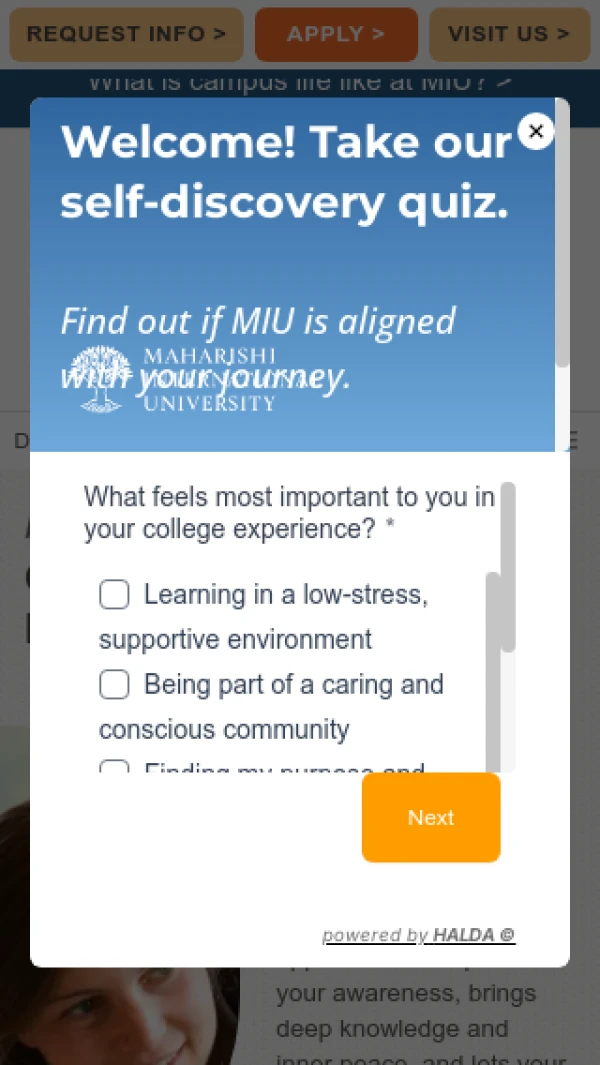Screen dimensions: 600x1065
Task: Close the self-discovery quiz popup
Action: (536, 131)
